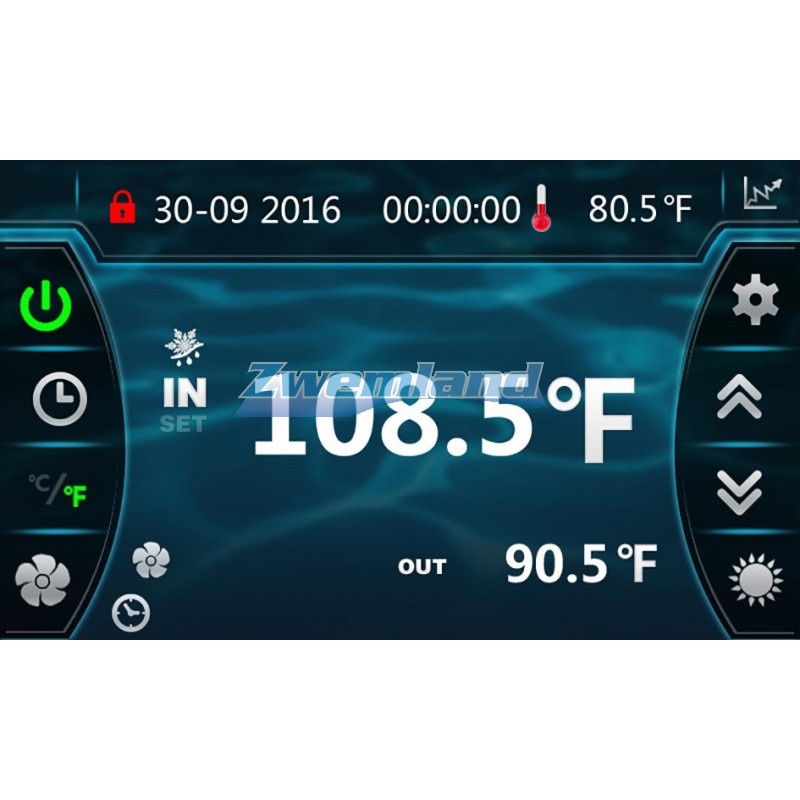Lower the set temperature with down arrows
Screen dimensions: 800x800
pyautogui.click(x=740, y=491)
